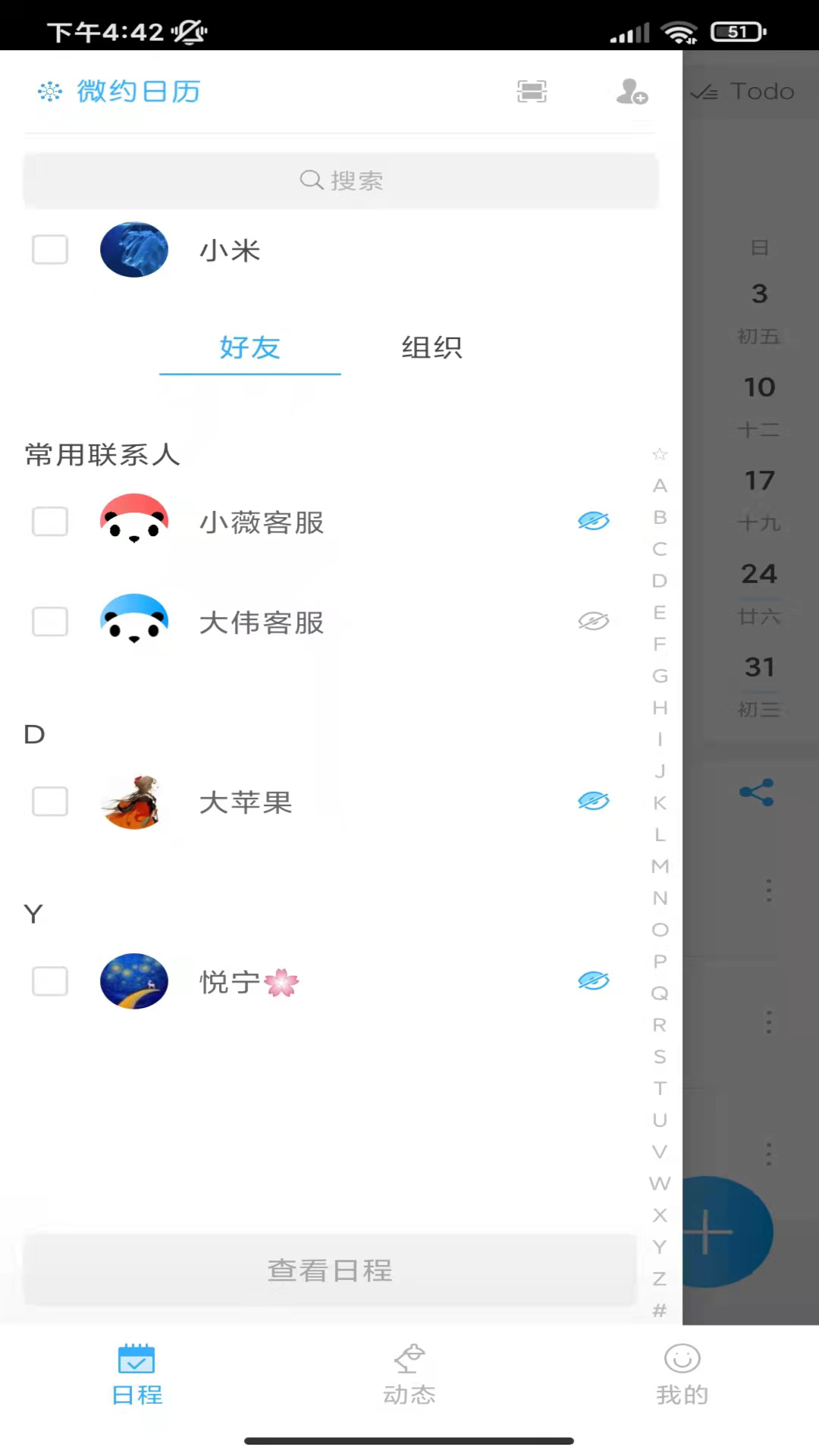
Task: Switch to the 组织 tab
Action: click(431, 347)
